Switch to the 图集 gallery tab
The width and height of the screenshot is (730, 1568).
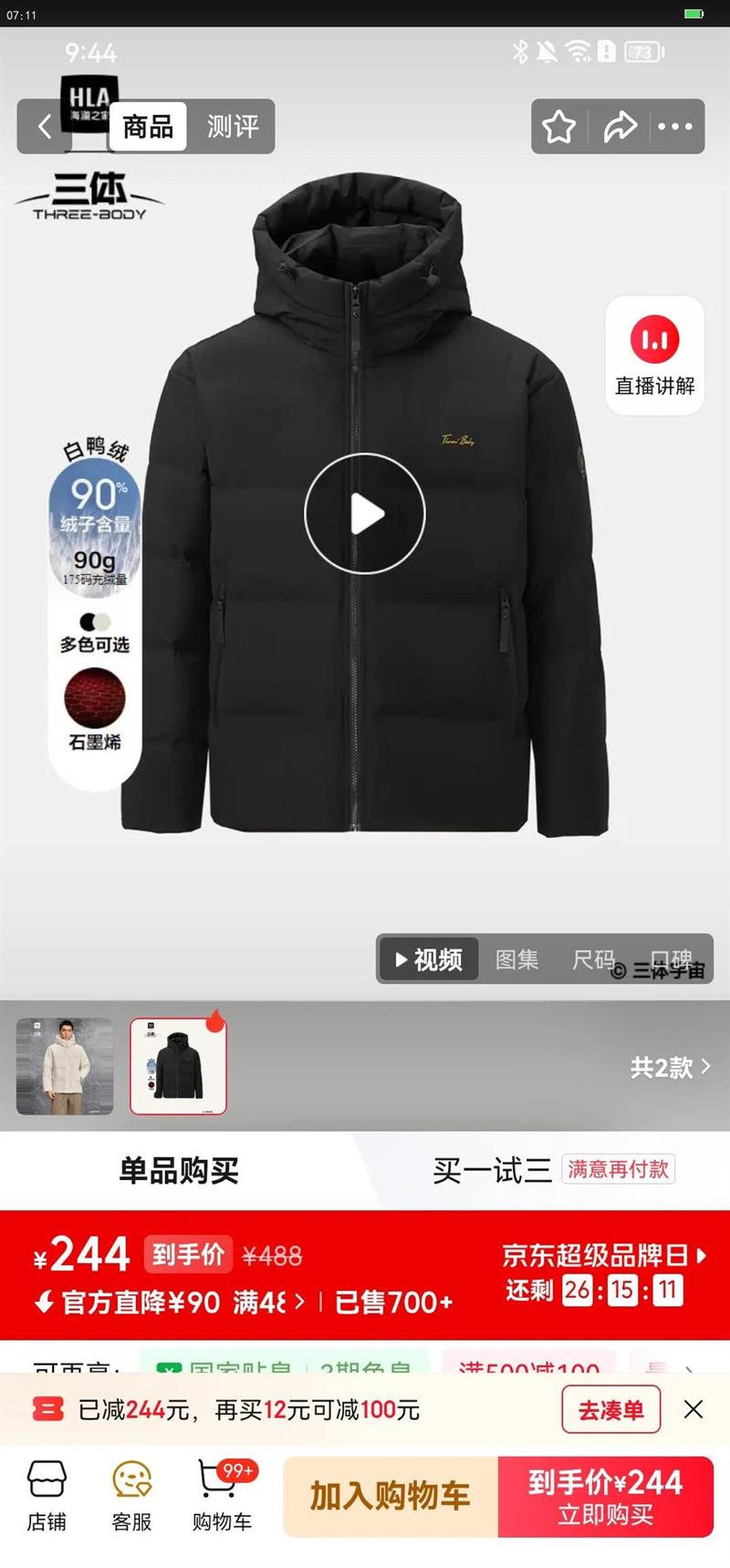click(x=517, y=960)
